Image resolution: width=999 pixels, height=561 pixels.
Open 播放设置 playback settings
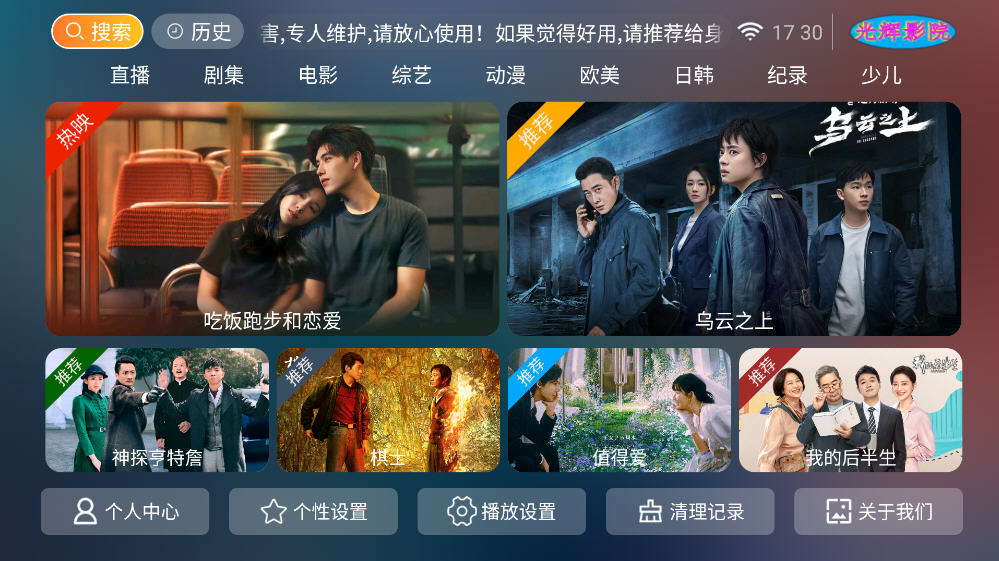pos(502,512)
